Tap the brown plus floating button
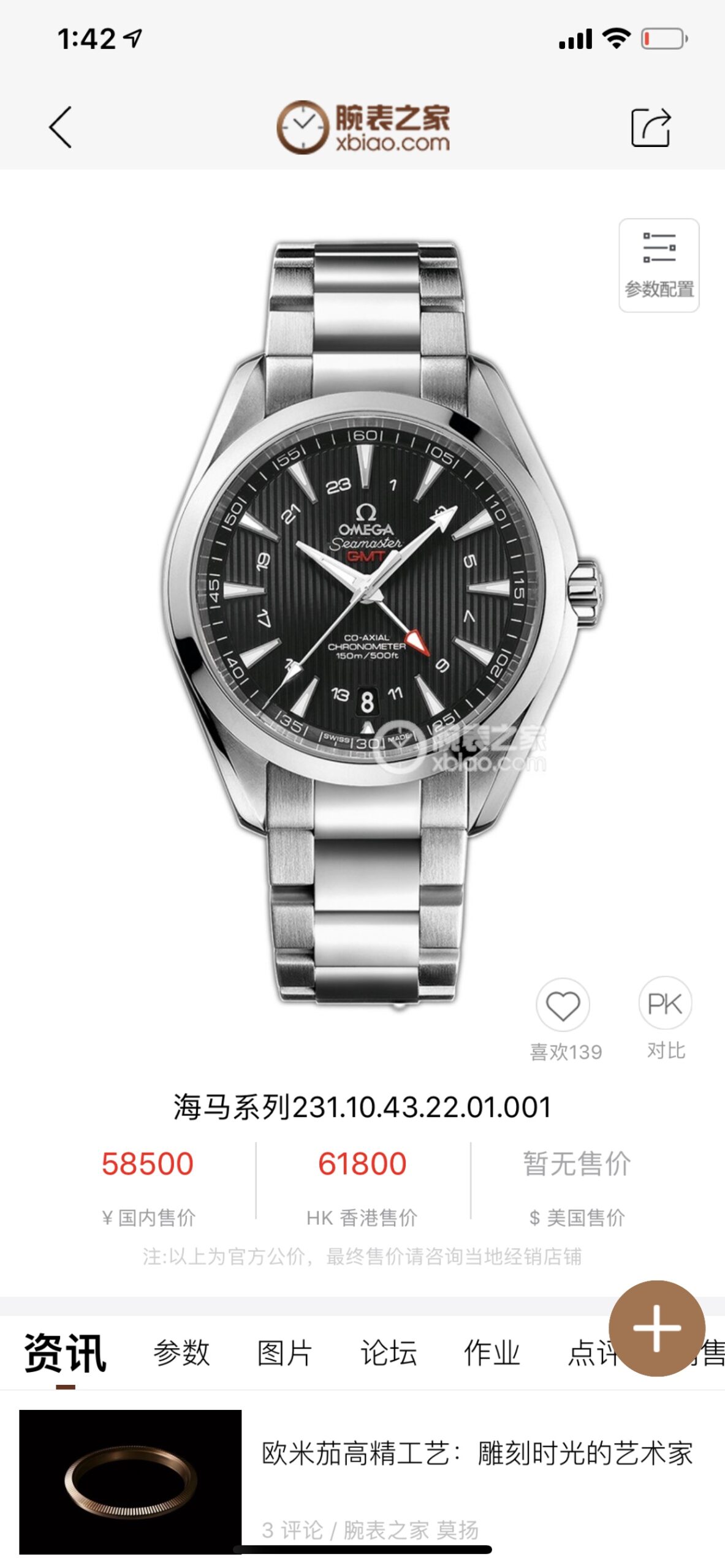This screenshot has height=1568, width=725. tap(657, 1329)
